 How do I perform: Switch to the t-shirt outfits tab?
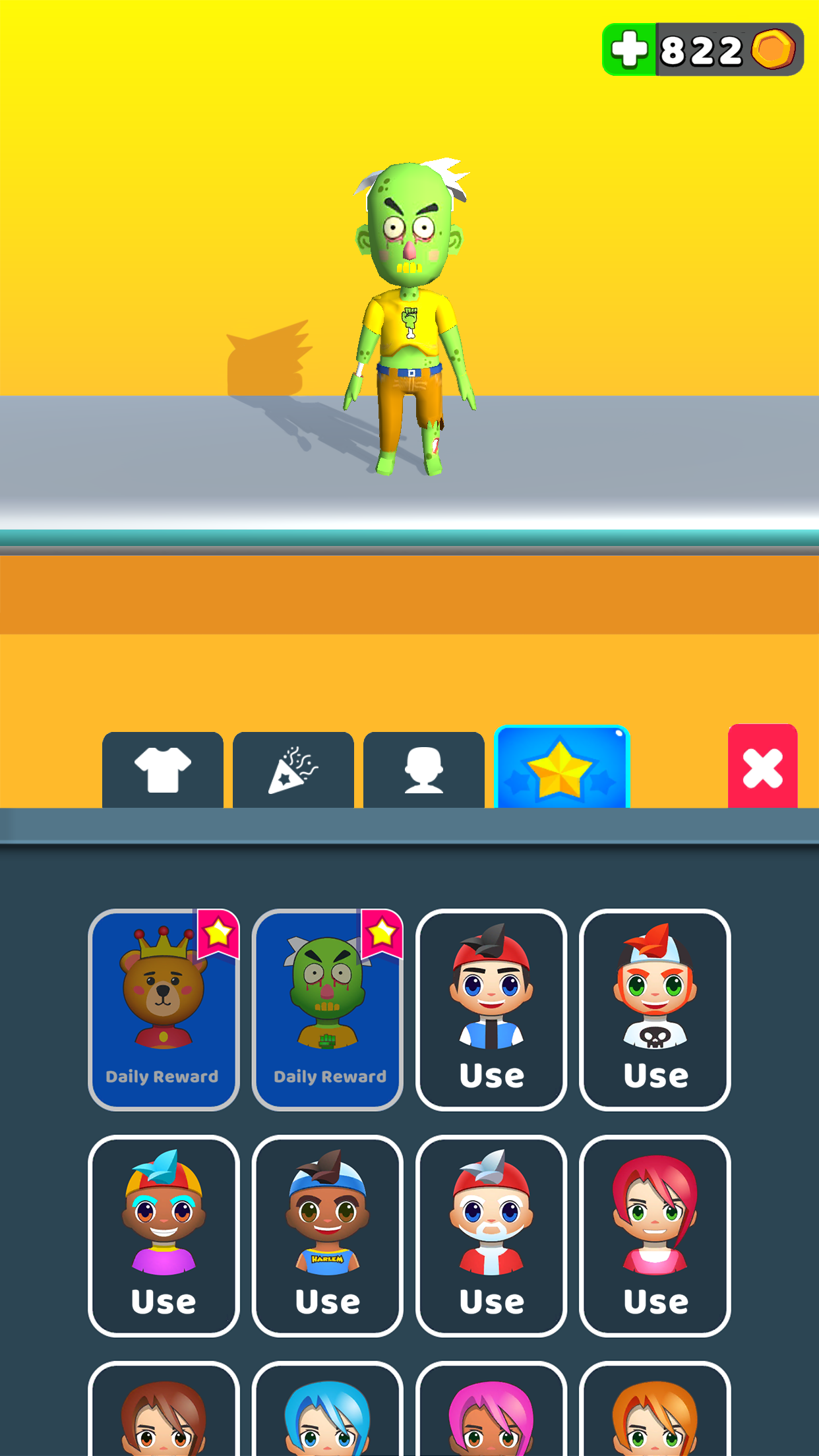click(x=163, y=770)
